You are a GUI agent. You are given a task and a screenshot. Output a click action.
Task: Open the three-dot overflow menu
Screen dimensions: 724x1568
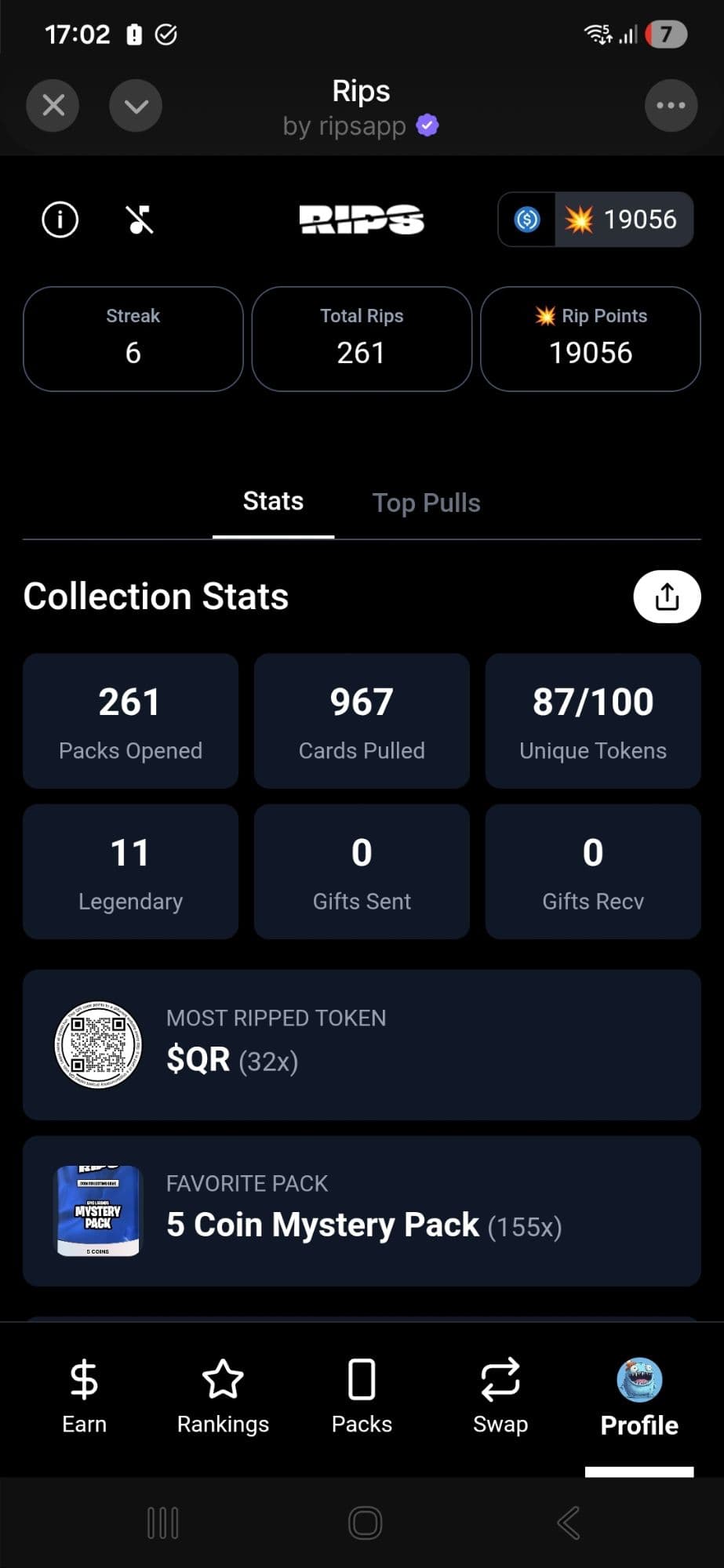click(671, 105)
